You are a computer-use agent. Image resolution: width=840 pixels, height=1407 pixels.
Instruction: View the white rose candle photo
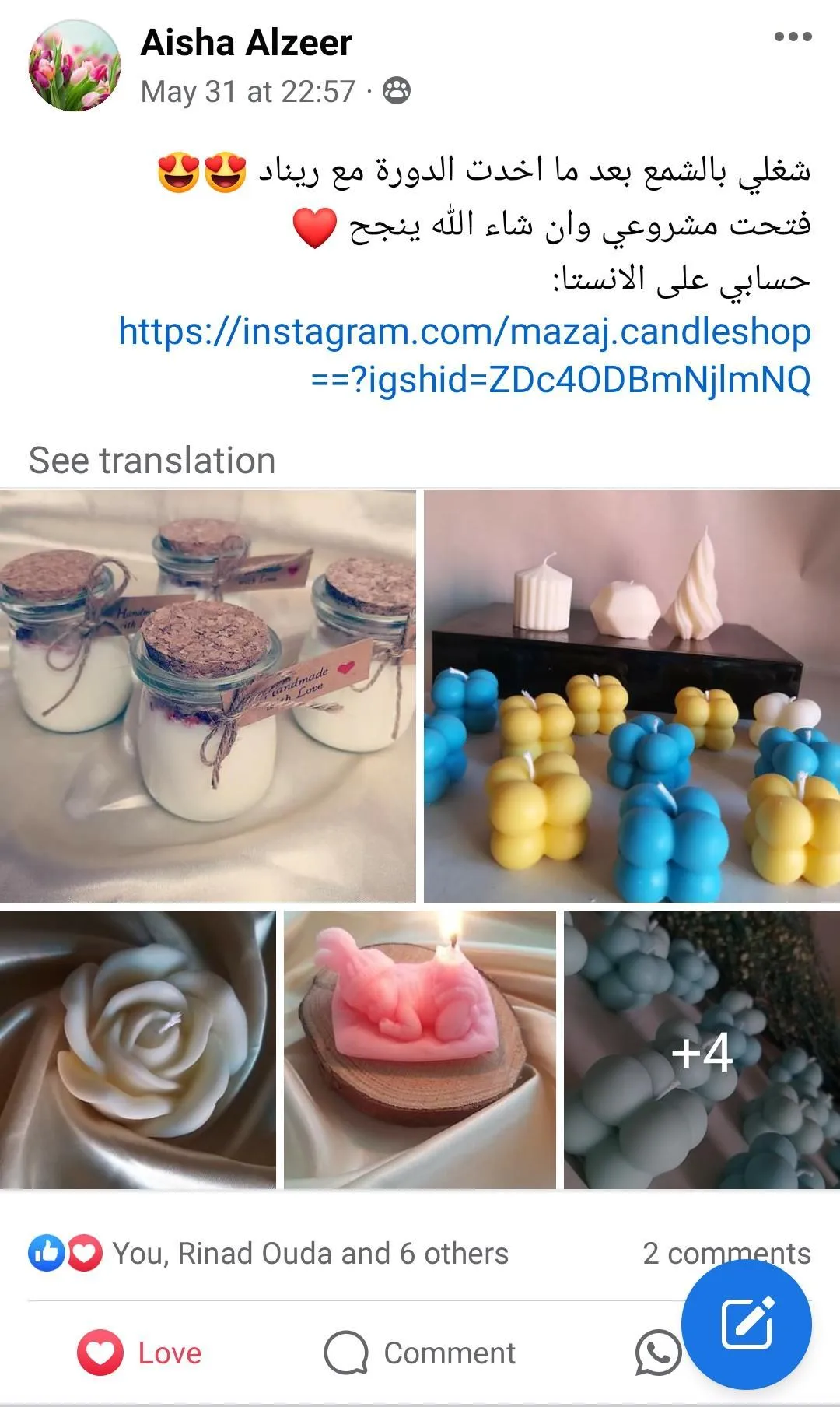click(x=138, y=1050)
